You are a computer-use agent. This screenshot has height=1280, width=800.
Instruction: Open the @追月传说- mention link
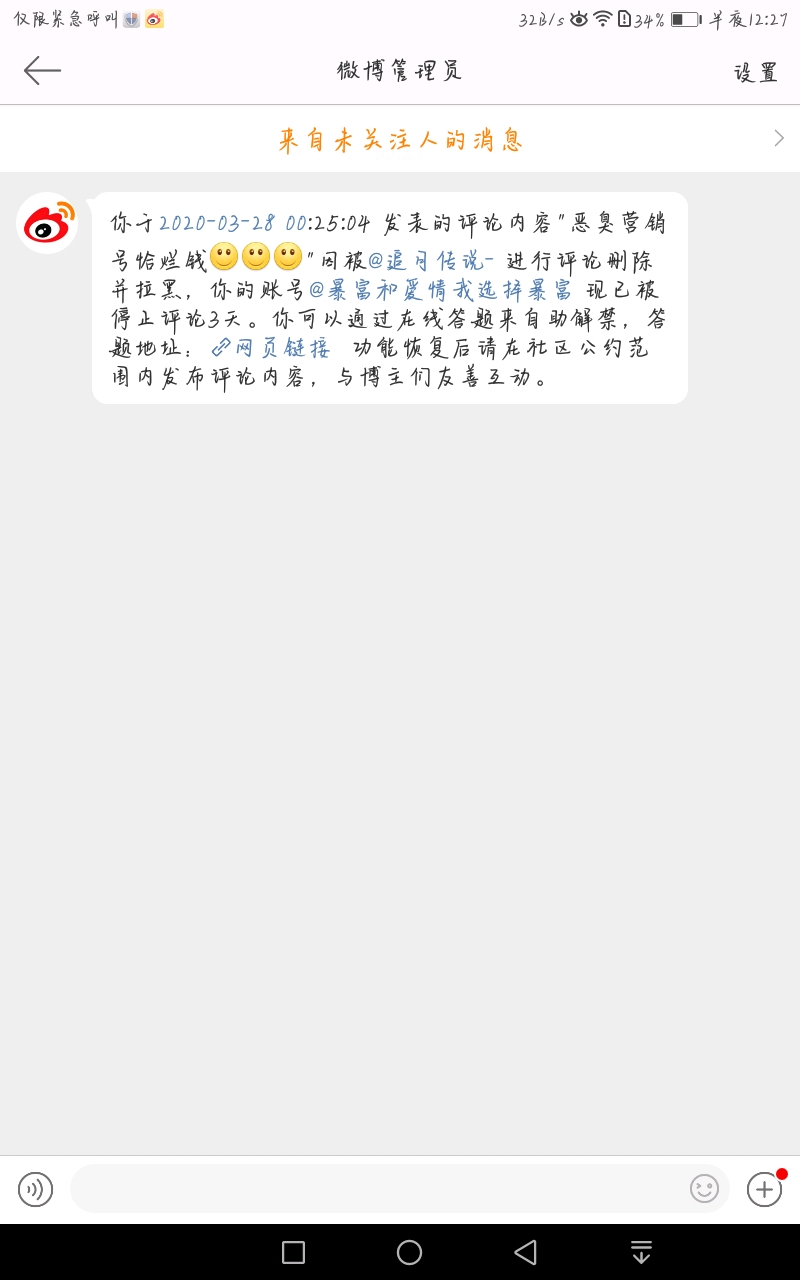click(x=431, y=261)
